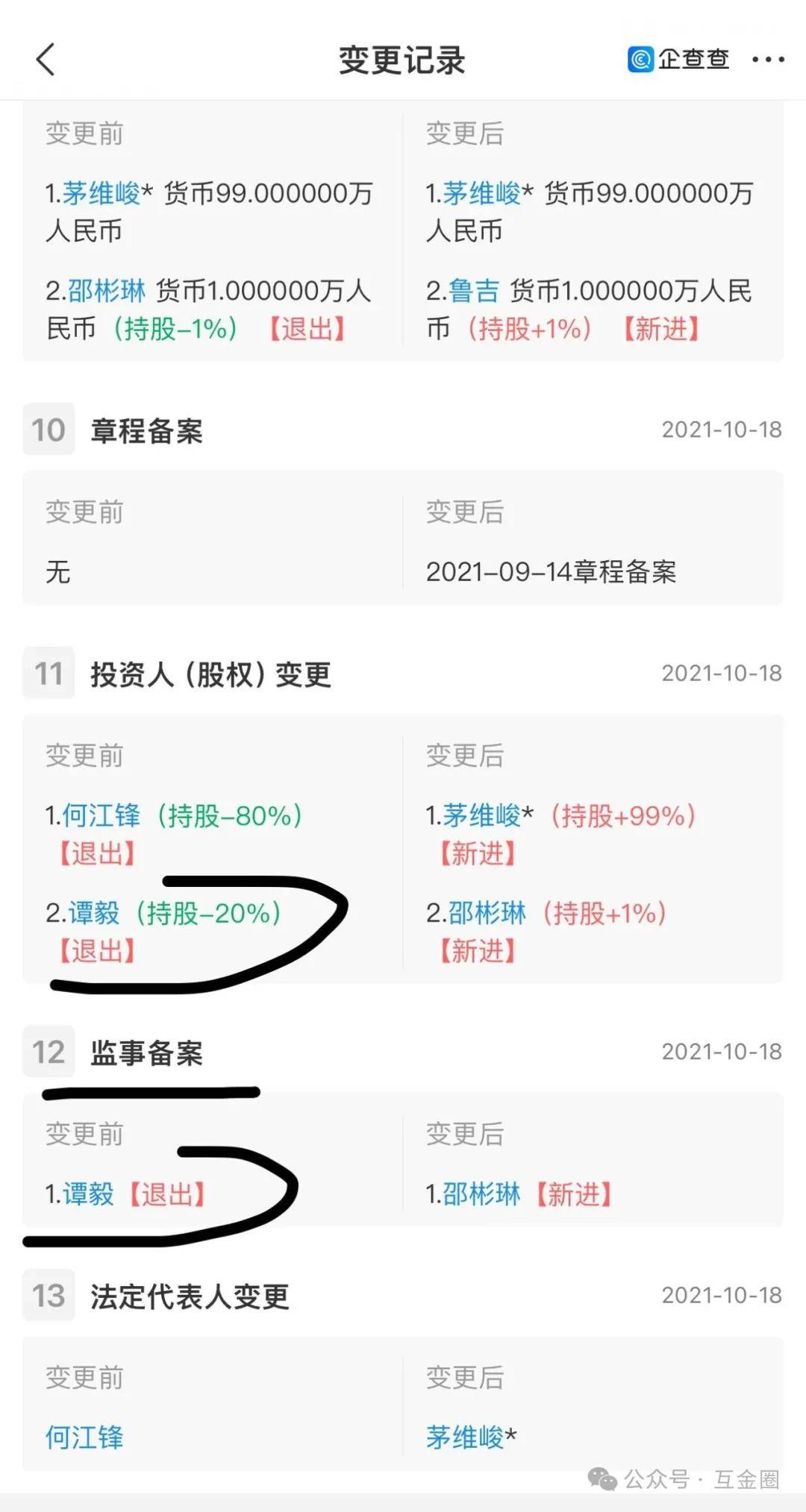Open 邵彬琳 marked 持股-1% 退出

tap(106, 291)
